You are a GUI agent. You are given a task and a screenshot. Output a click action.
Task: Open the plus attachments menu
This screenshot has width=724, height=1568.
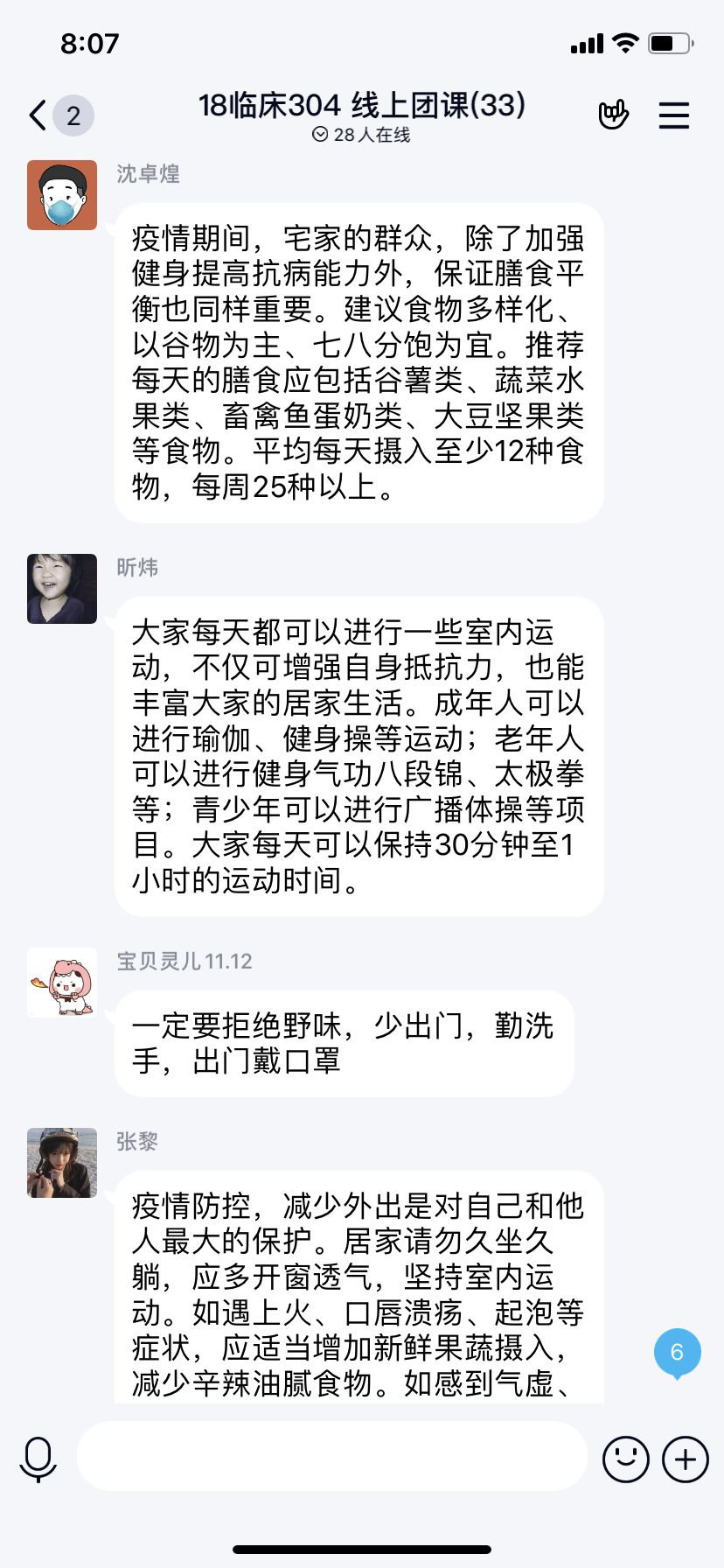click(x=685, y=1459)
